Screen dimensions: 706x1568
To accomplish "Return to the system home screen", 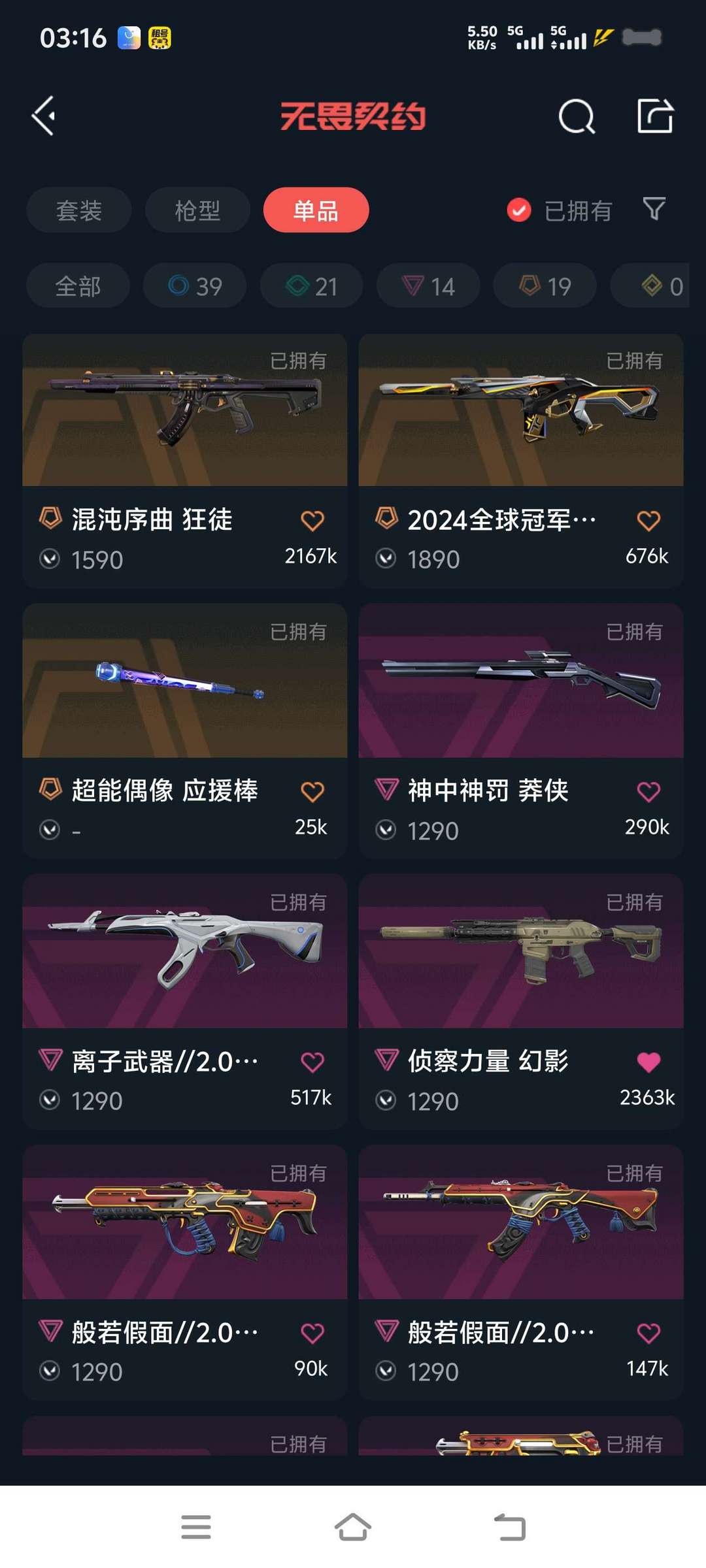I will 353,1527.
